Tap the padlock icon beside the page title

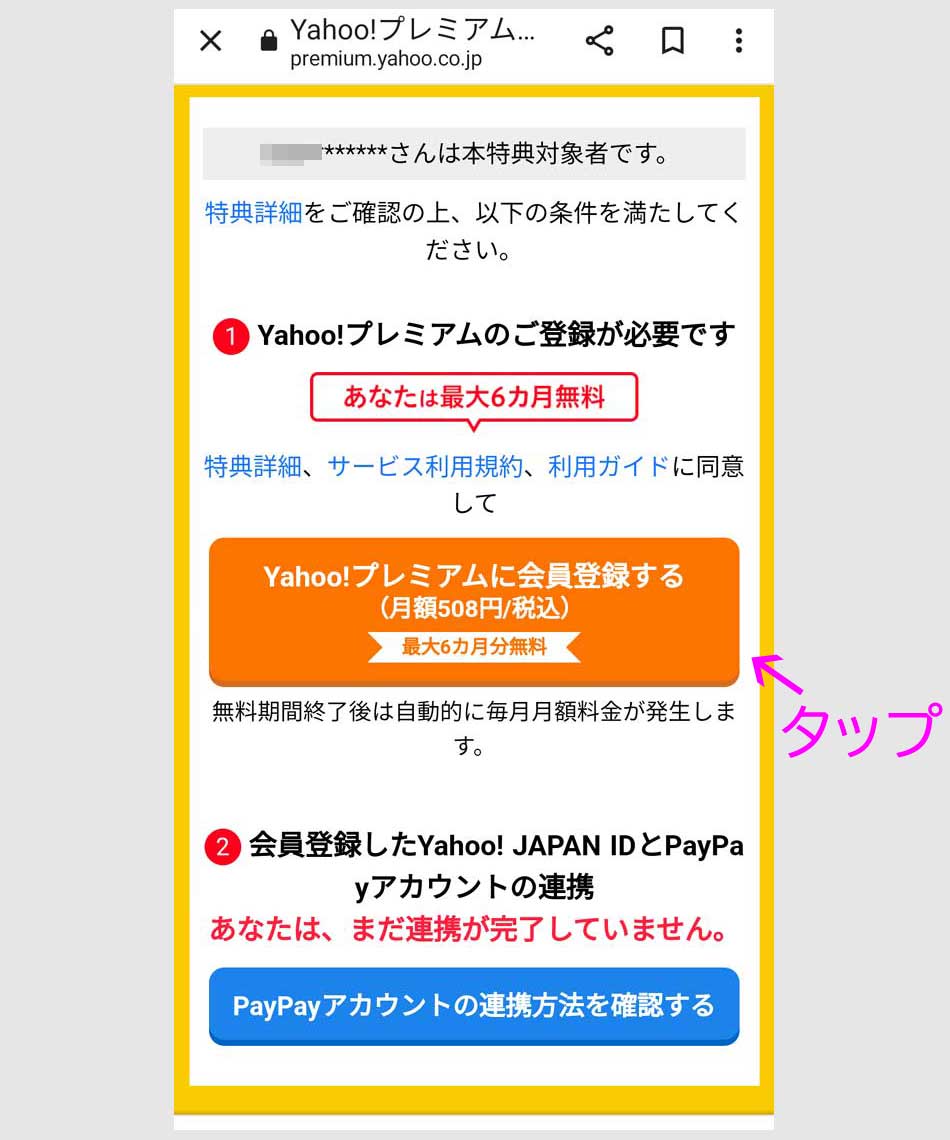268,38
